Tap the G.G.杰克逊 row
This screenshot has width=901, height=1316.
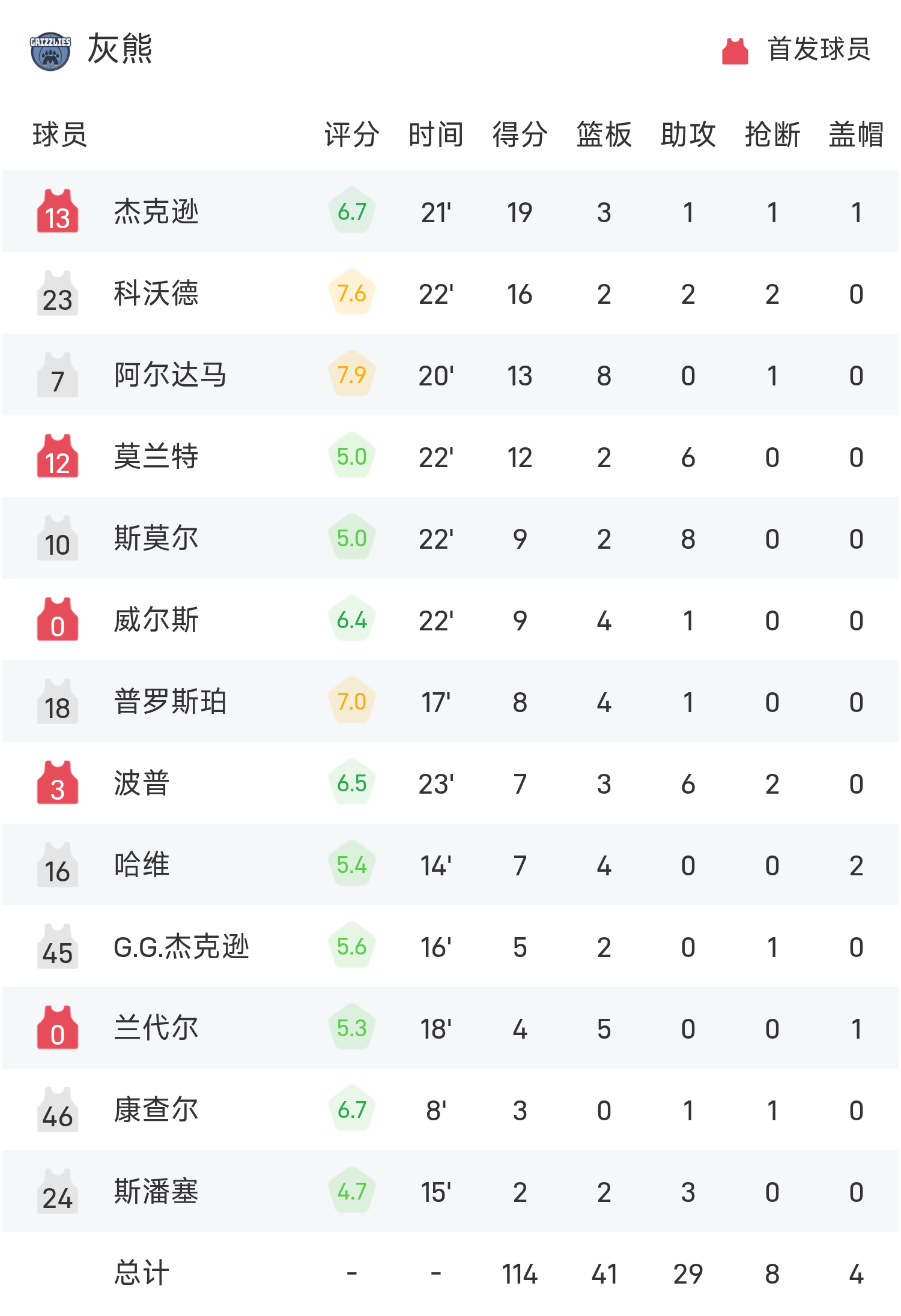coord(181,947)
